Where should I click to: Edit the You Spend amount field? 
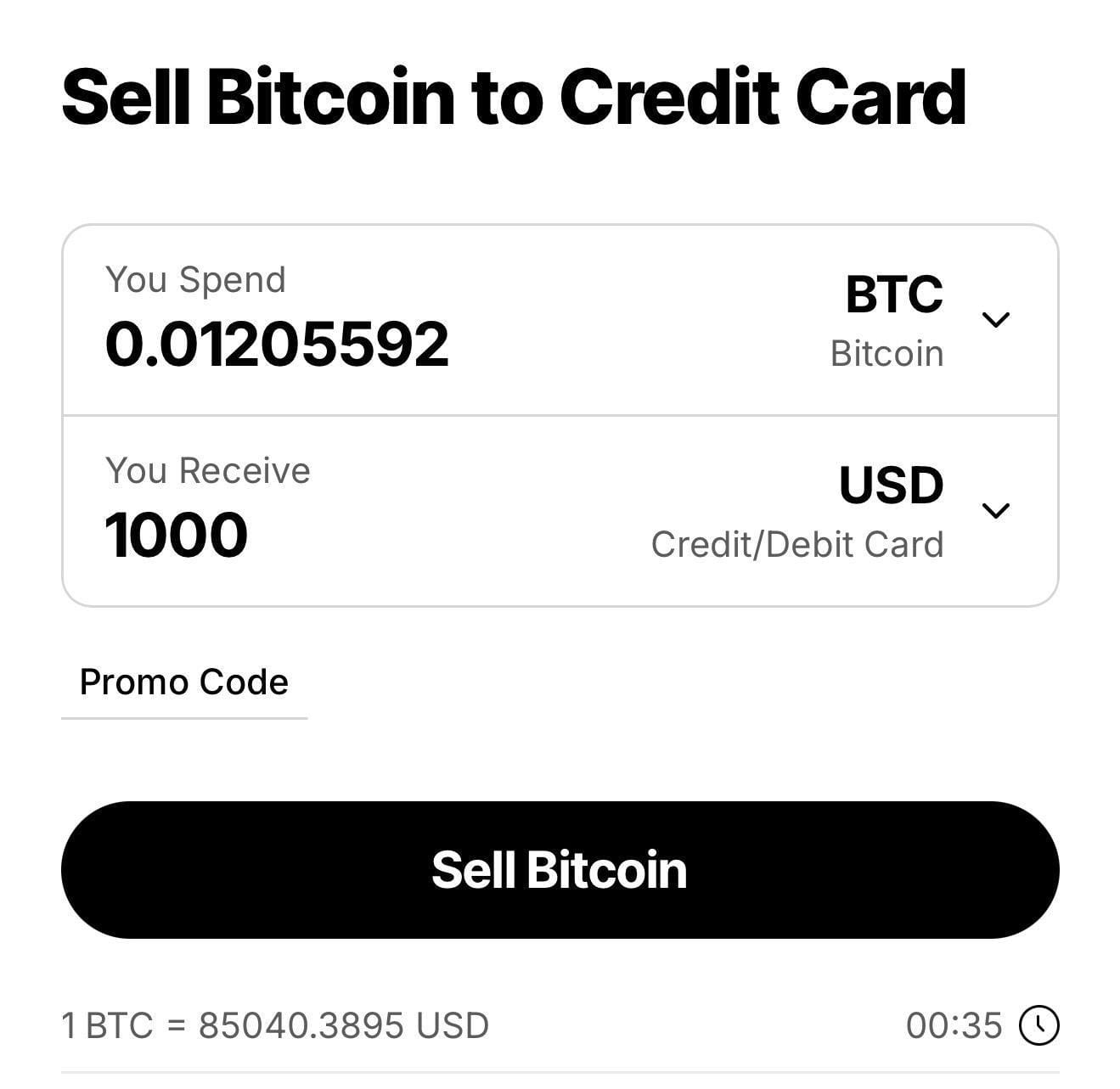coord(277,345)
